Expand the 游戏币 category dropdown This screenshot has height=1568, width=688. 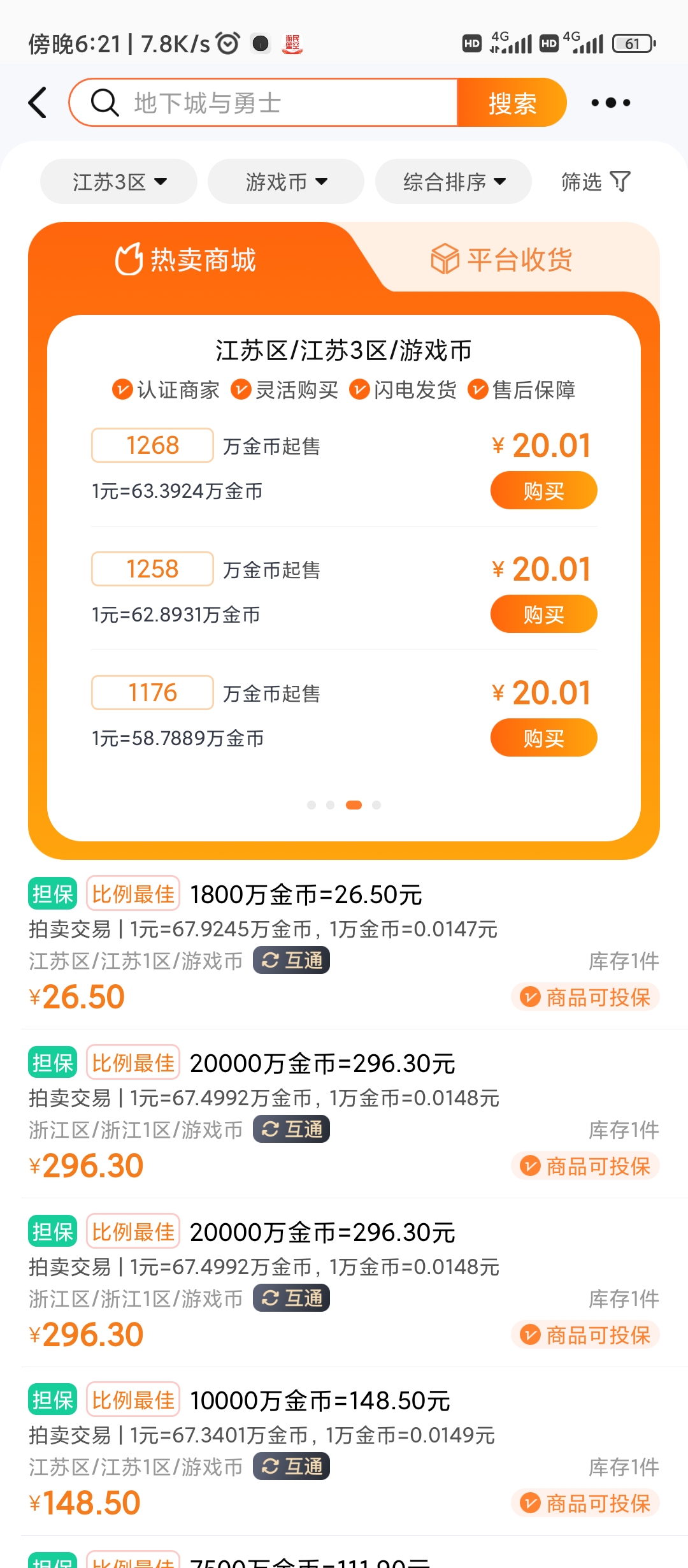pos(286,182)
